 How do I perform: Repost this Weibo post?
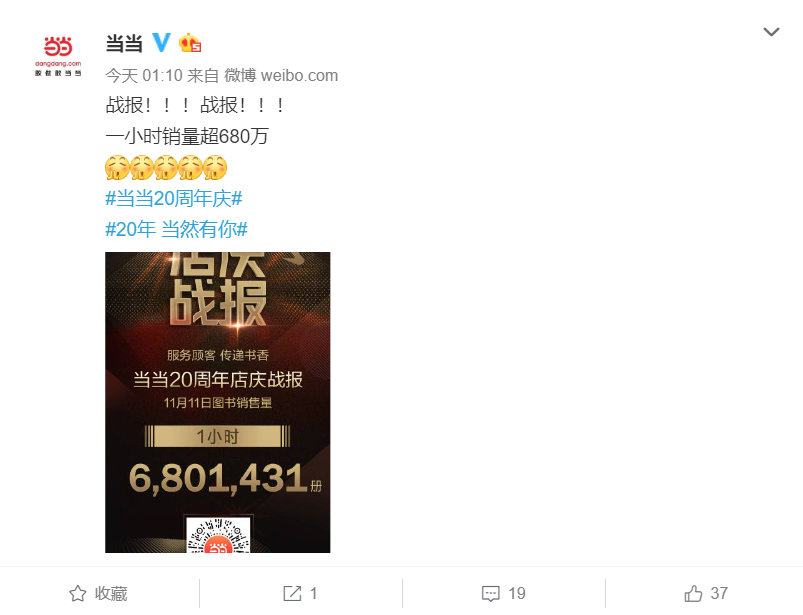click(x=301, y=593)
